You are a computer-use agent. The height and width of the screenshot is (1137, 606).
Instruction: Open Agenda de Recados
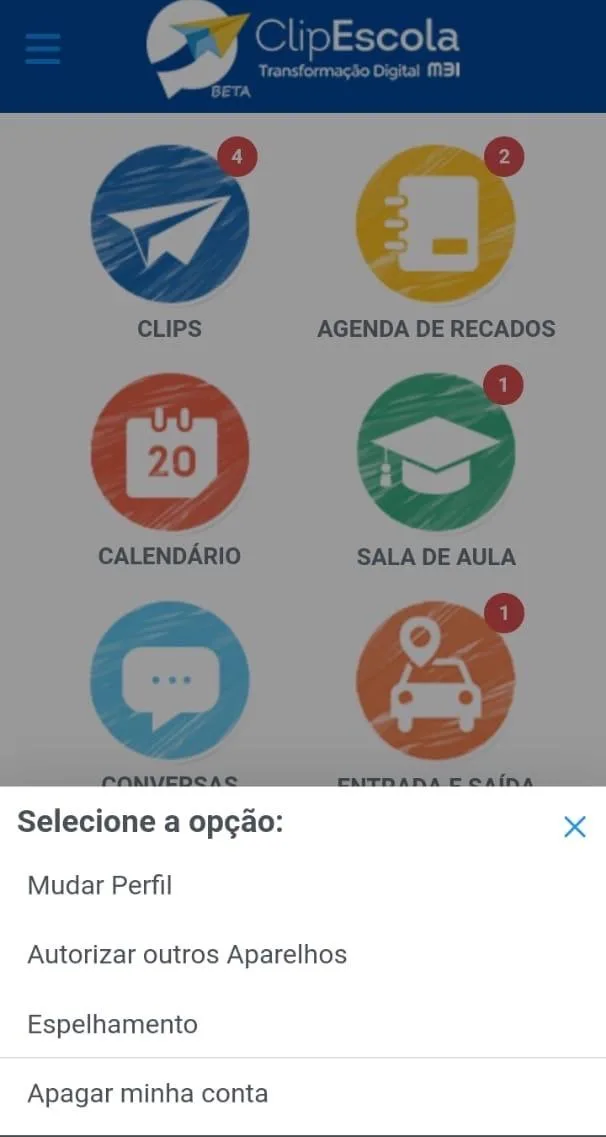(436, 225)
